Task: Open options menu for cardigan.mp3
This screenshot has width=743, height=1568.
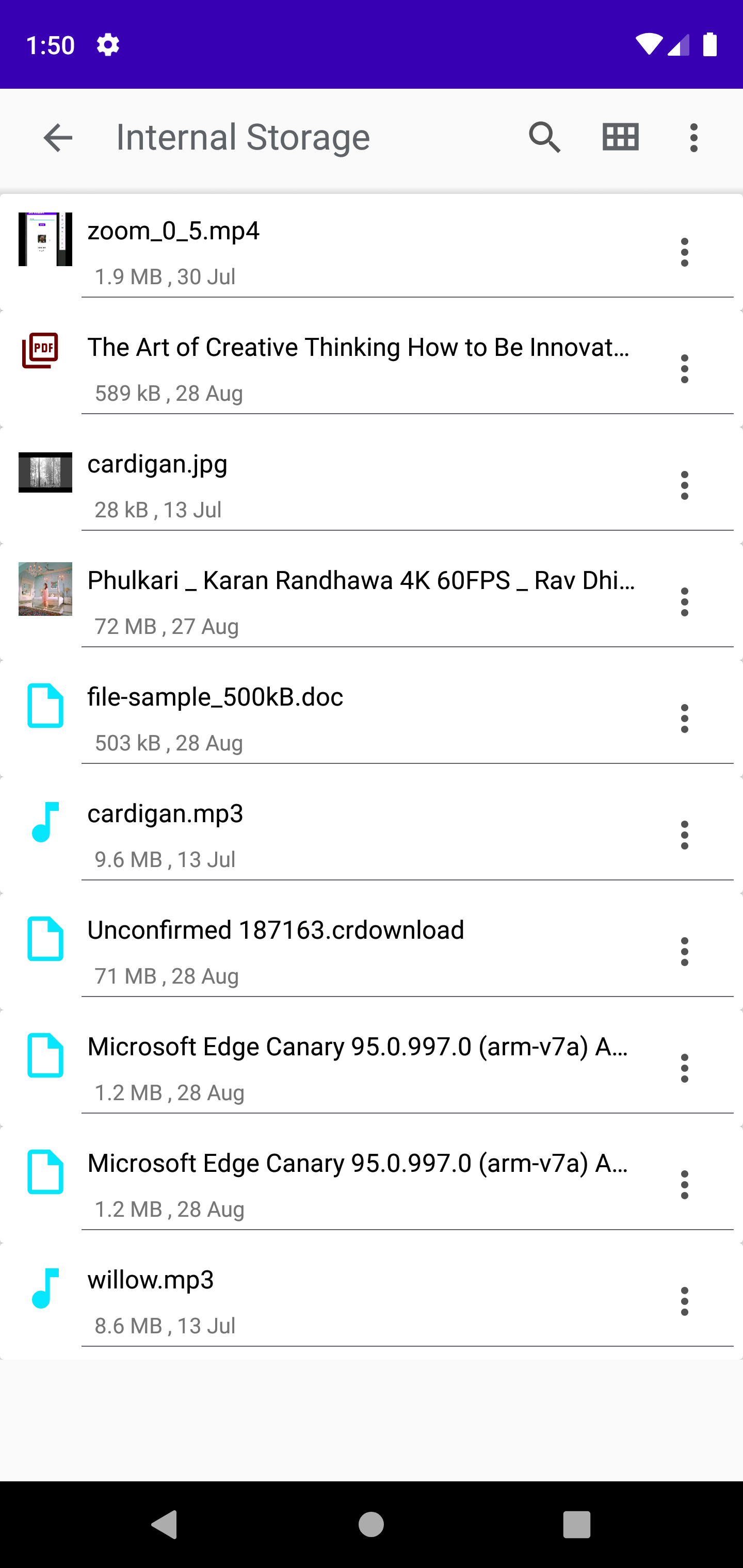Action: [685, 835]
